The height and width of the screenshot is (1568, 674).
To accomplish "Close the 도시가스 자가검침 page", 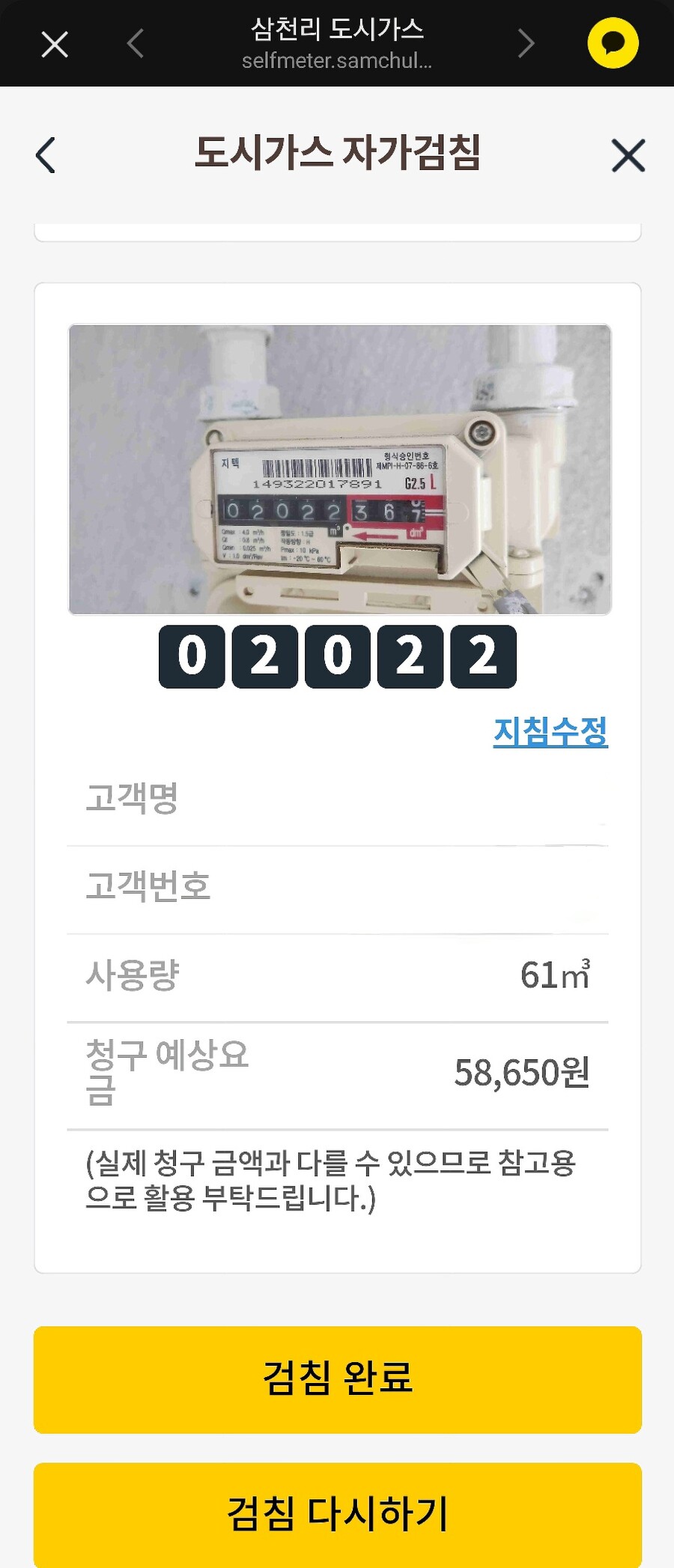I will click(x=628, y=155).
